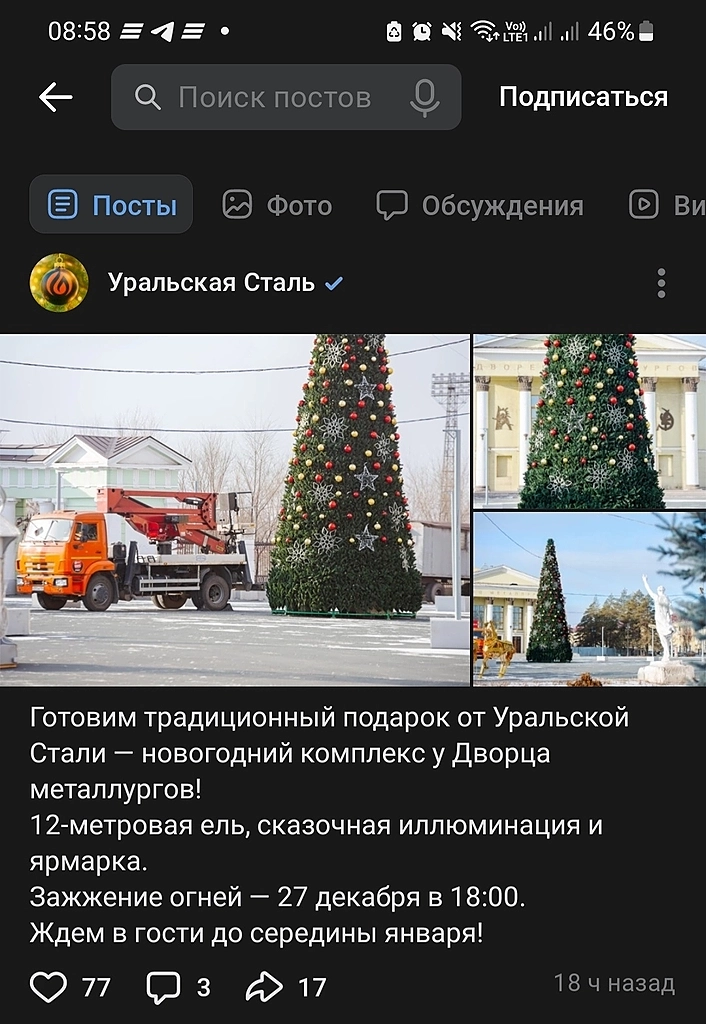This screenshot has width=706, height=1024.
Task: Tap the 'Поиск постов' search field
Action: click(275, 97)
